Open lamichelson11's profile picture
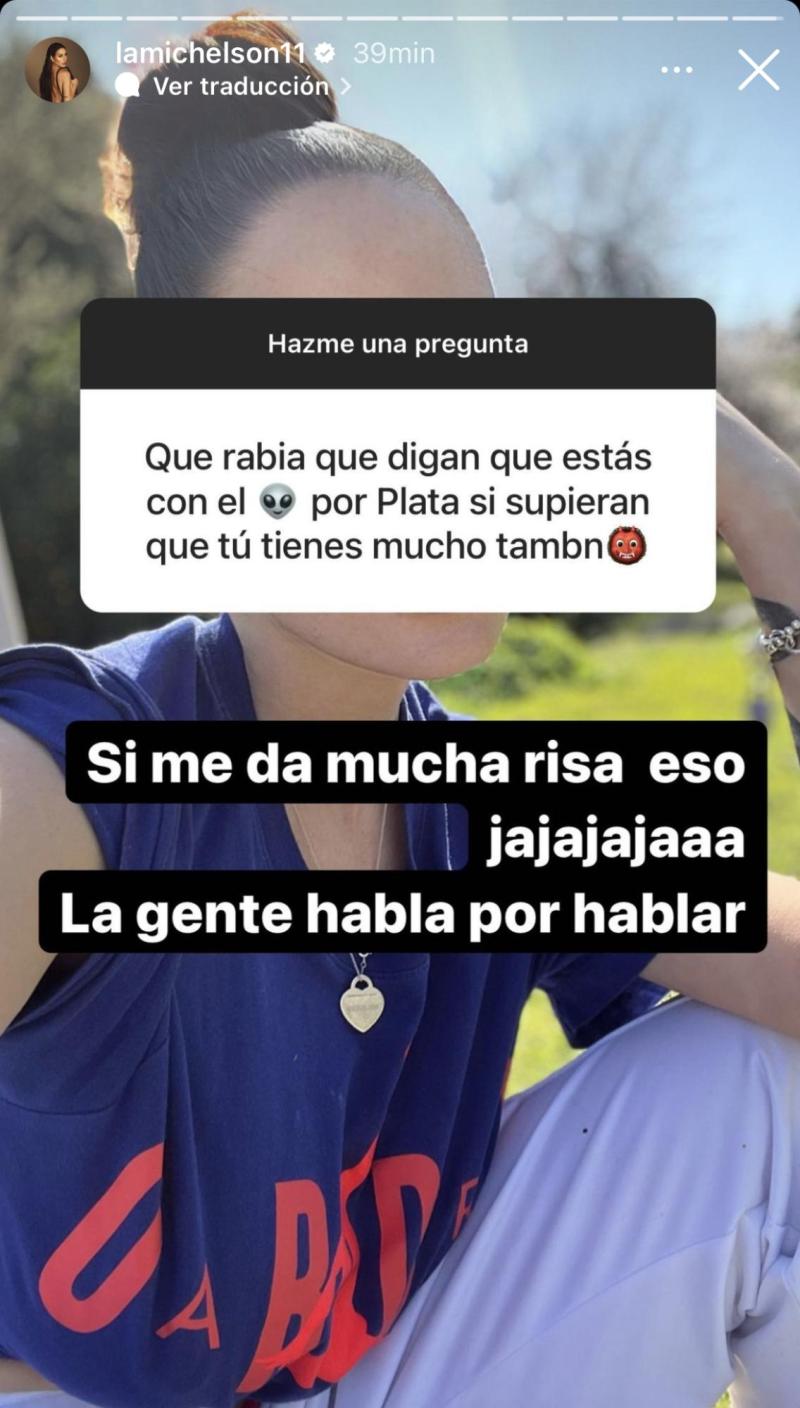Viewport: 800px width, 1408px height. click(x=57, y=70)
